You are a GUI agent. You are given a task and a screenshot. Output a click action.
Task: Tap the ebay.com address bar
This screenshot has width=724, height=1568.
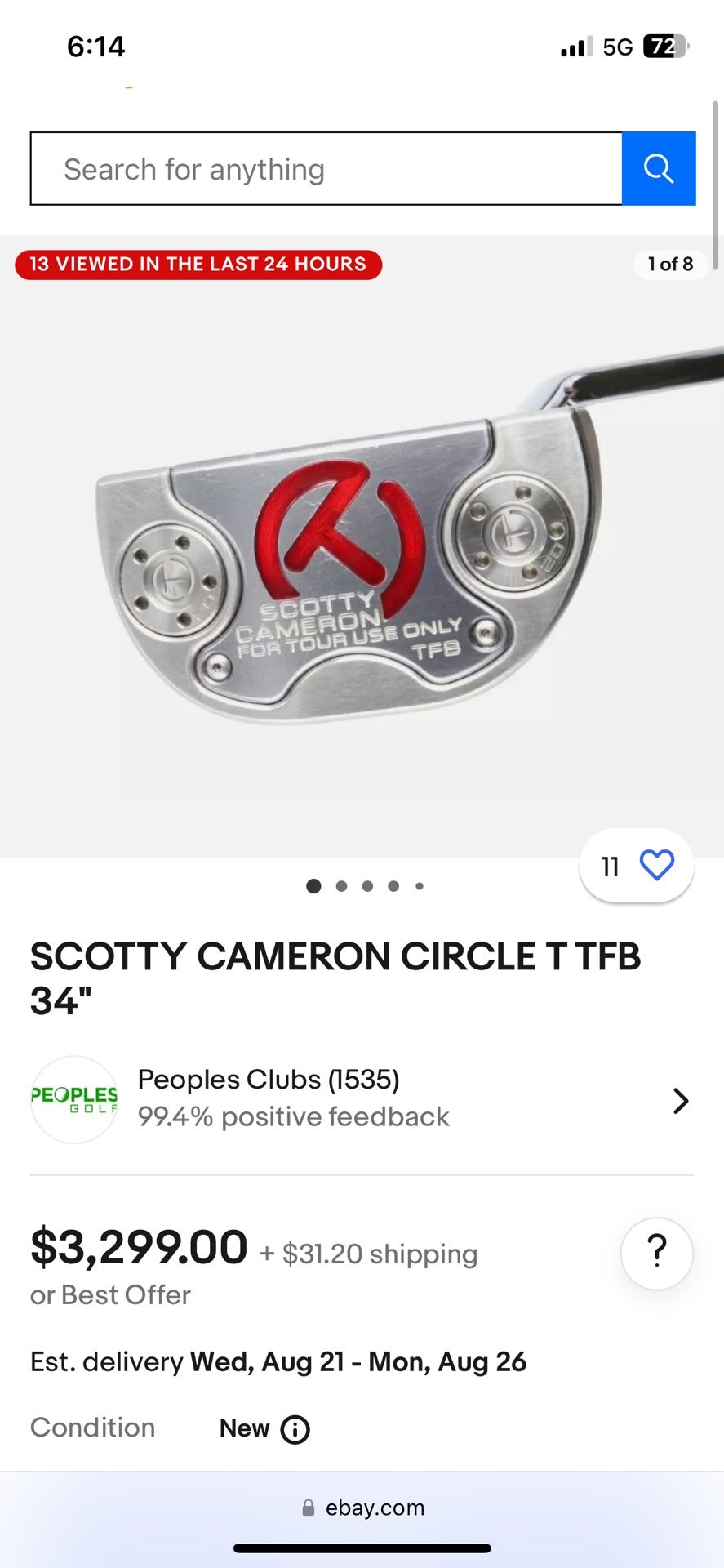pos(362,1508)
